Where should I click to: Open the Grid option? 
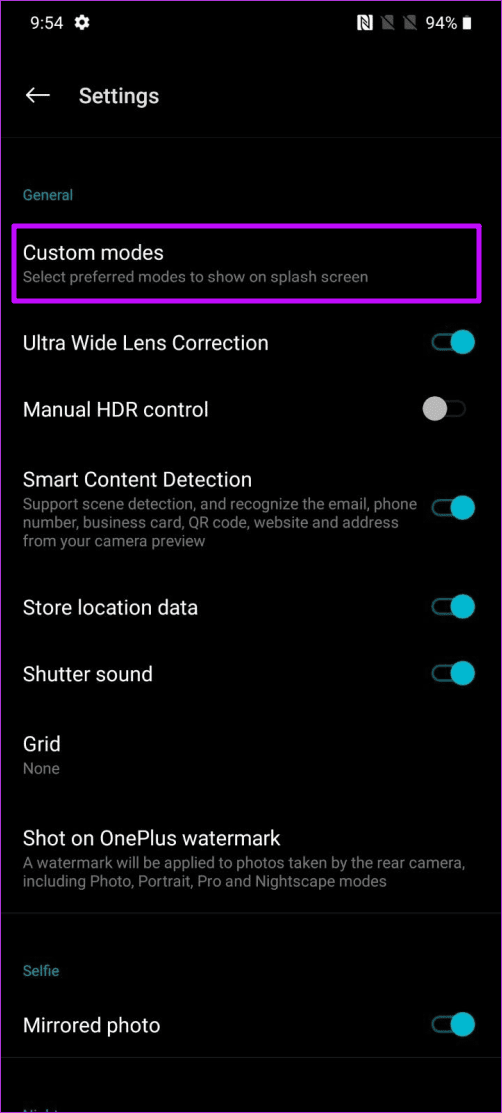coord(251,755)
